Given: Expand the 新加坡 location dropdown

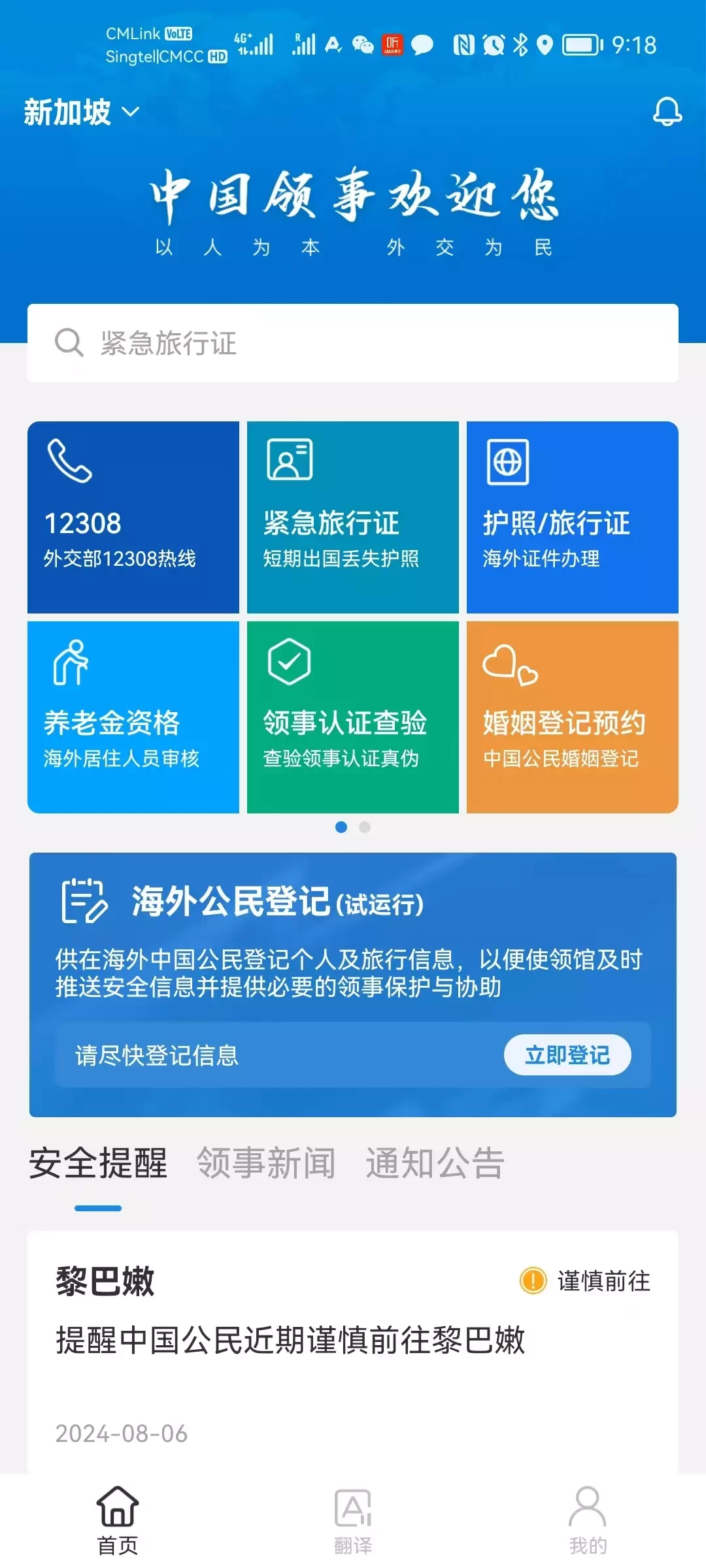Looking at the screenshot, I should coord(82,112).
